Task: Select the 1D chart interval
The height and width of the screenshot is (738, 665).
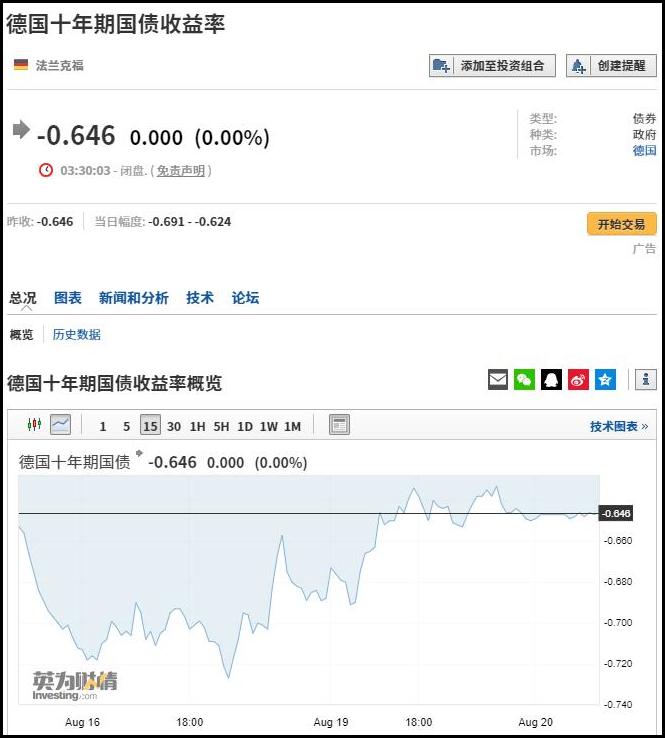Action: tap(245, 427)
